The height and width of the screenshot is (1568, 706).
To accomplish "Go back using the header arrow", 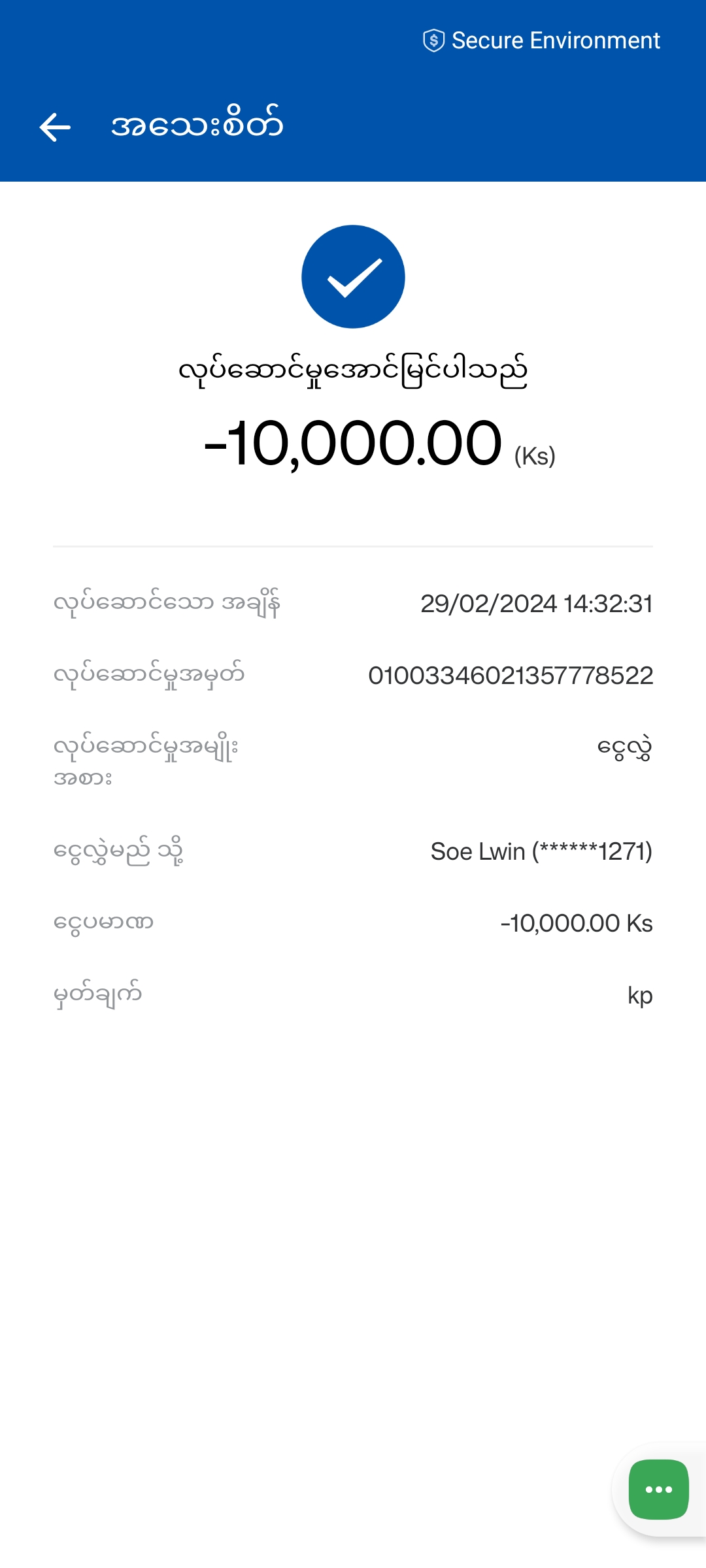I will coord(55,127).
